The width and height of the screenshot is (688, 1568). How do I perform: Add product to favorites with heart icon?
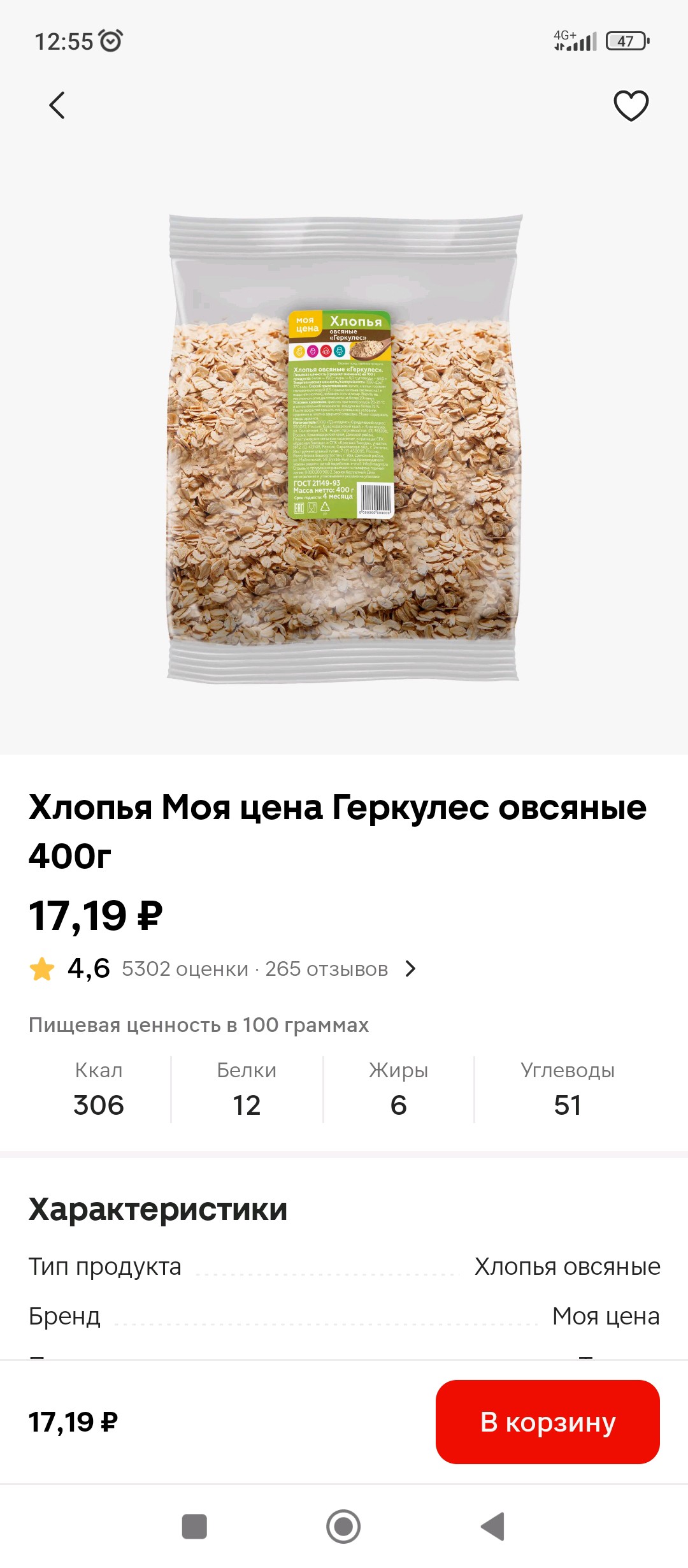coord(631,106)
